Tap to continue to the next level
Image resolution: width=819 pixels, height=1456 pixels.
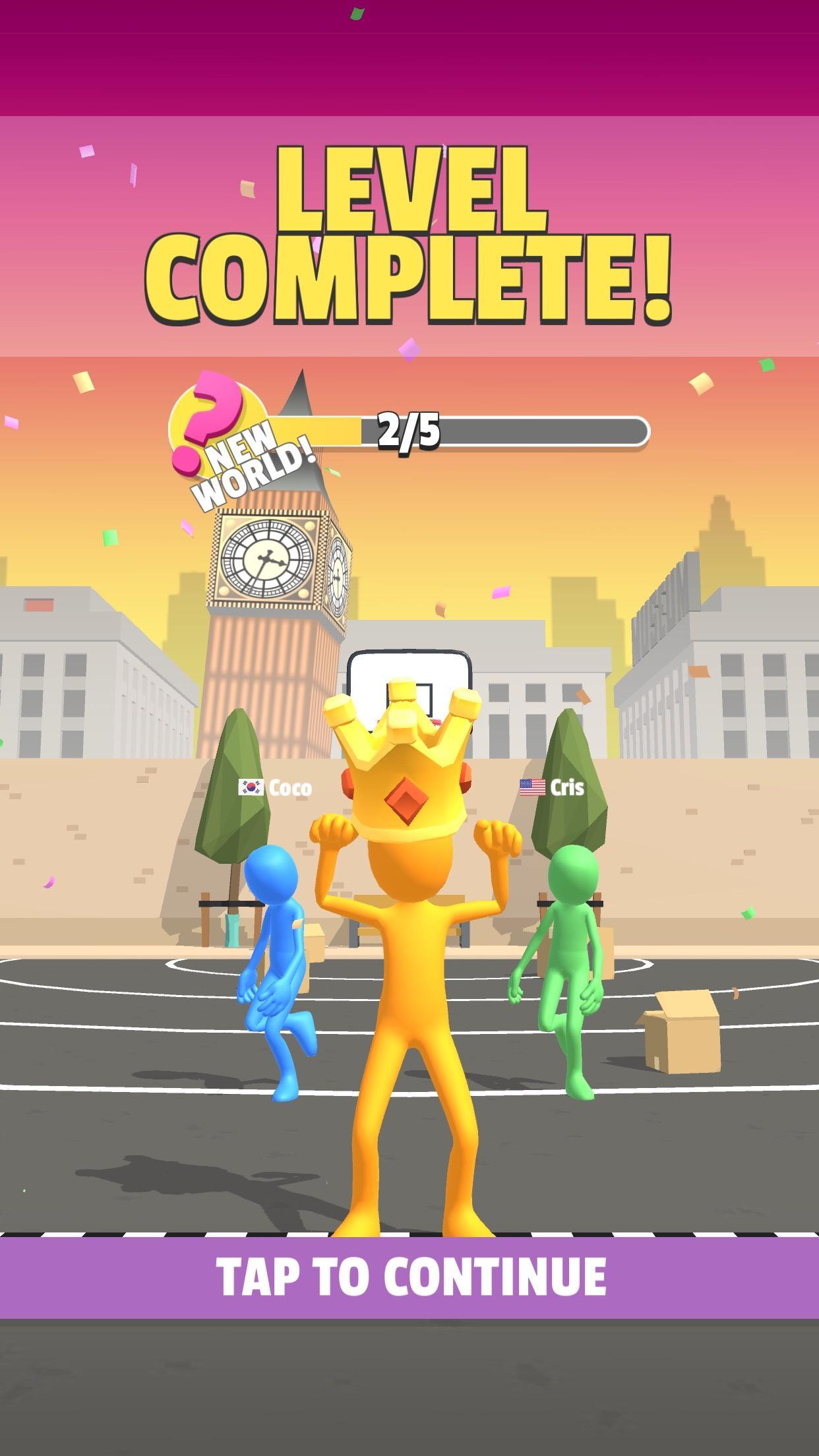(409, 1277)
